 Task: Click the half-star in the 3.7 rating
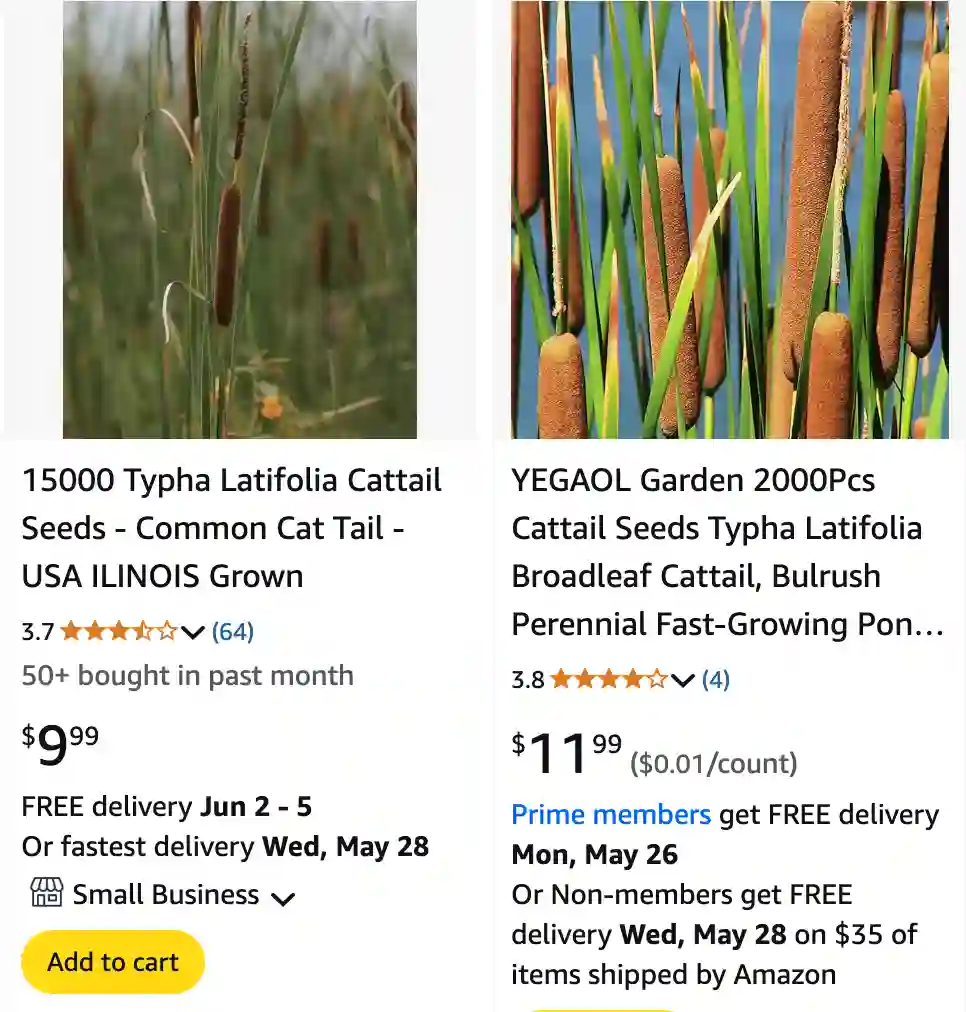141,631
